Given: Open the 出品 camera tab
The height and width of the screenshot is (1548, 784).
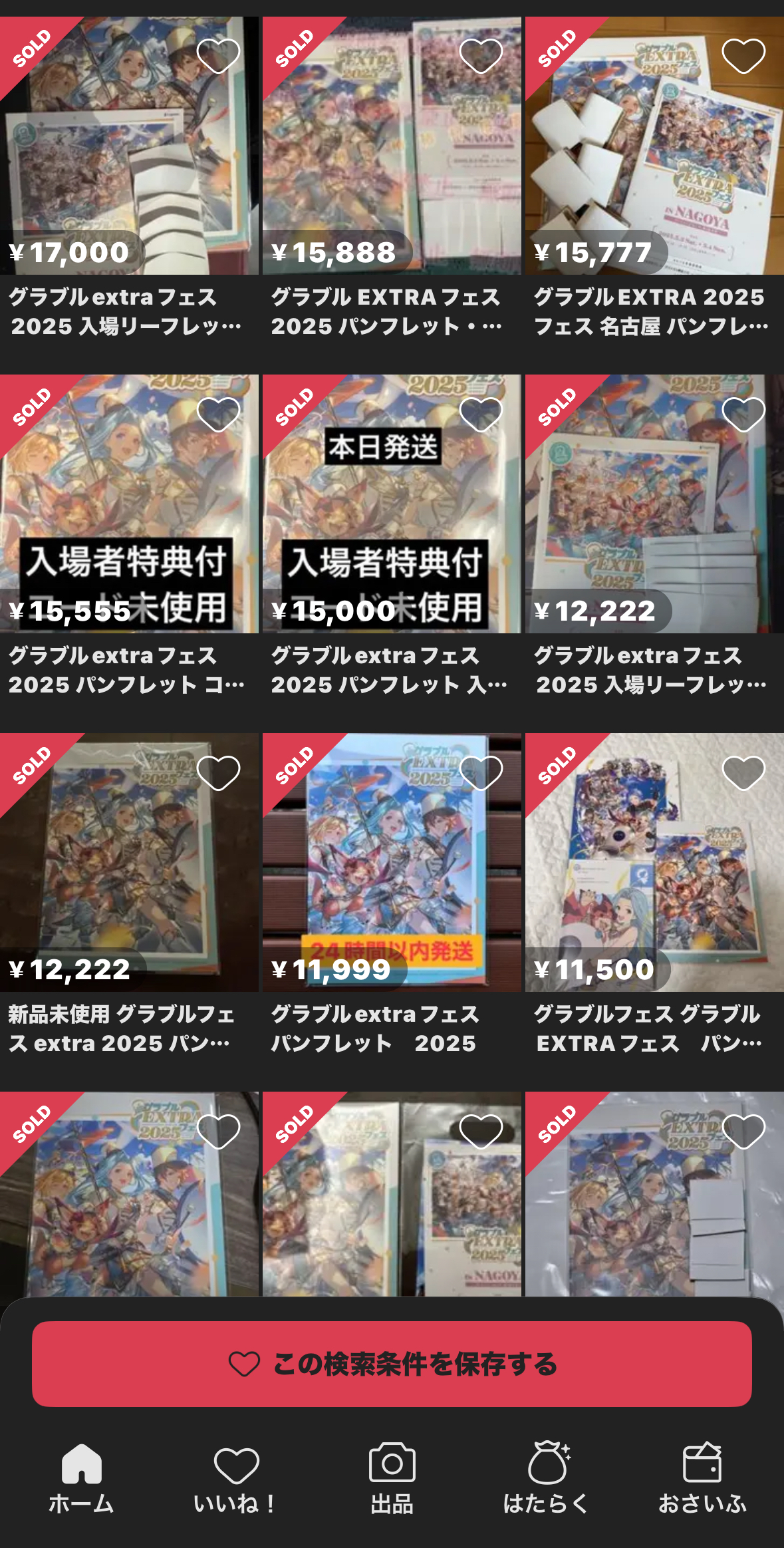Looking at the screenshot, I should tap(392, 1478).
